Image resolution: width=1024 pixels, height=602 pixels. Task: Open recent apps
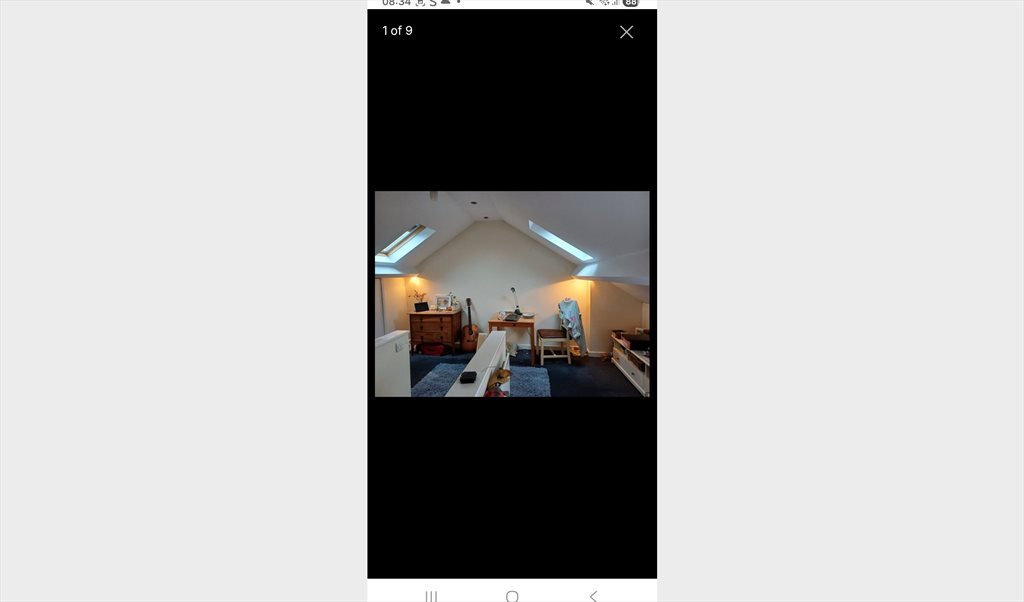(x=431, y=596)
